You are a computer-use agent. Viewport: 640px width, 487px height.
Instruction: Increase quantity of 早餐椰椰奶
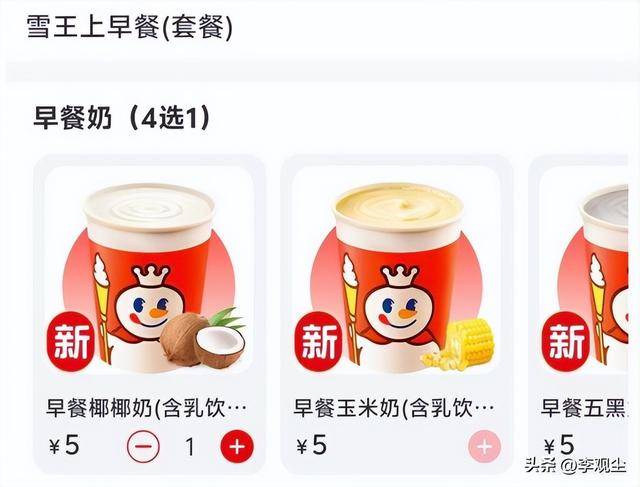pos(237,446)
